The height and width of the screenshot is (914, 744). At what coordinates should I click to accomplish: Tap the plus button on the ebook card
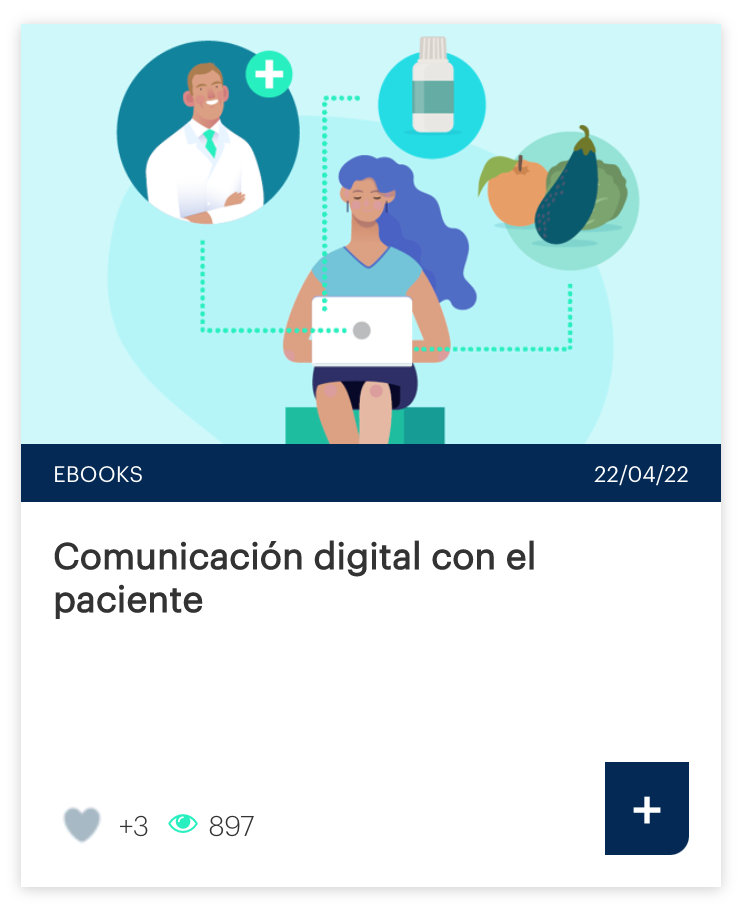[647, 809]
